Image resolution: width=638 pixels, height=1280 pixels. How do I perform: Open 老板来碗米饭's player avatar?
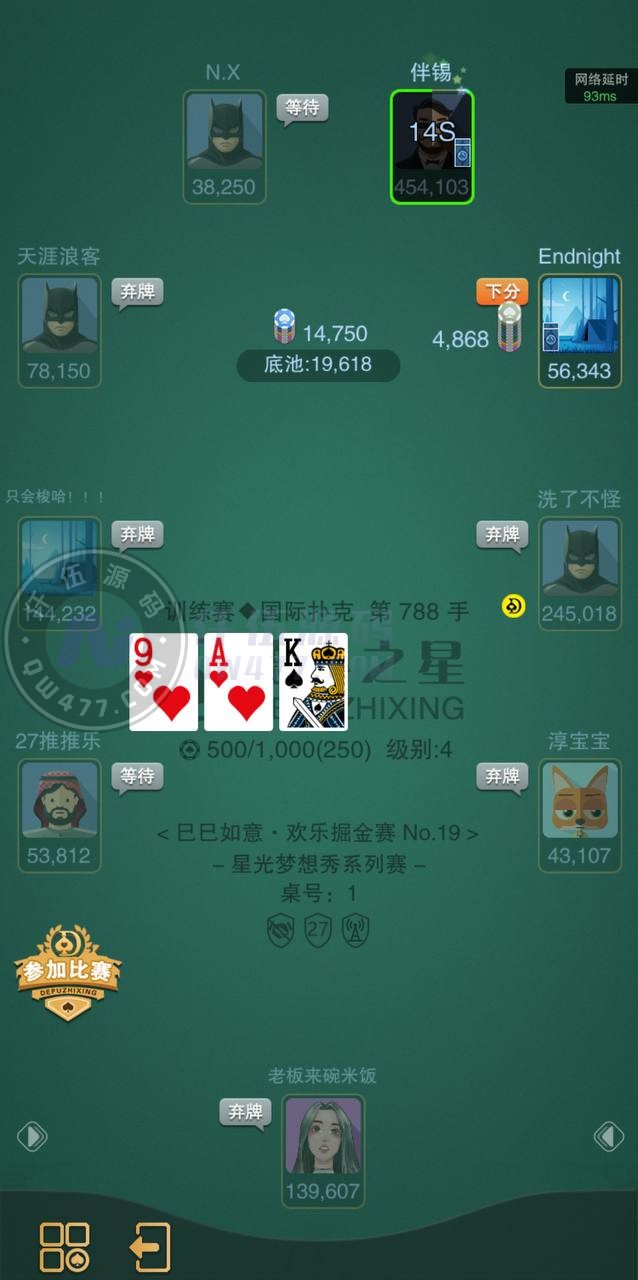pos(322,1136)
